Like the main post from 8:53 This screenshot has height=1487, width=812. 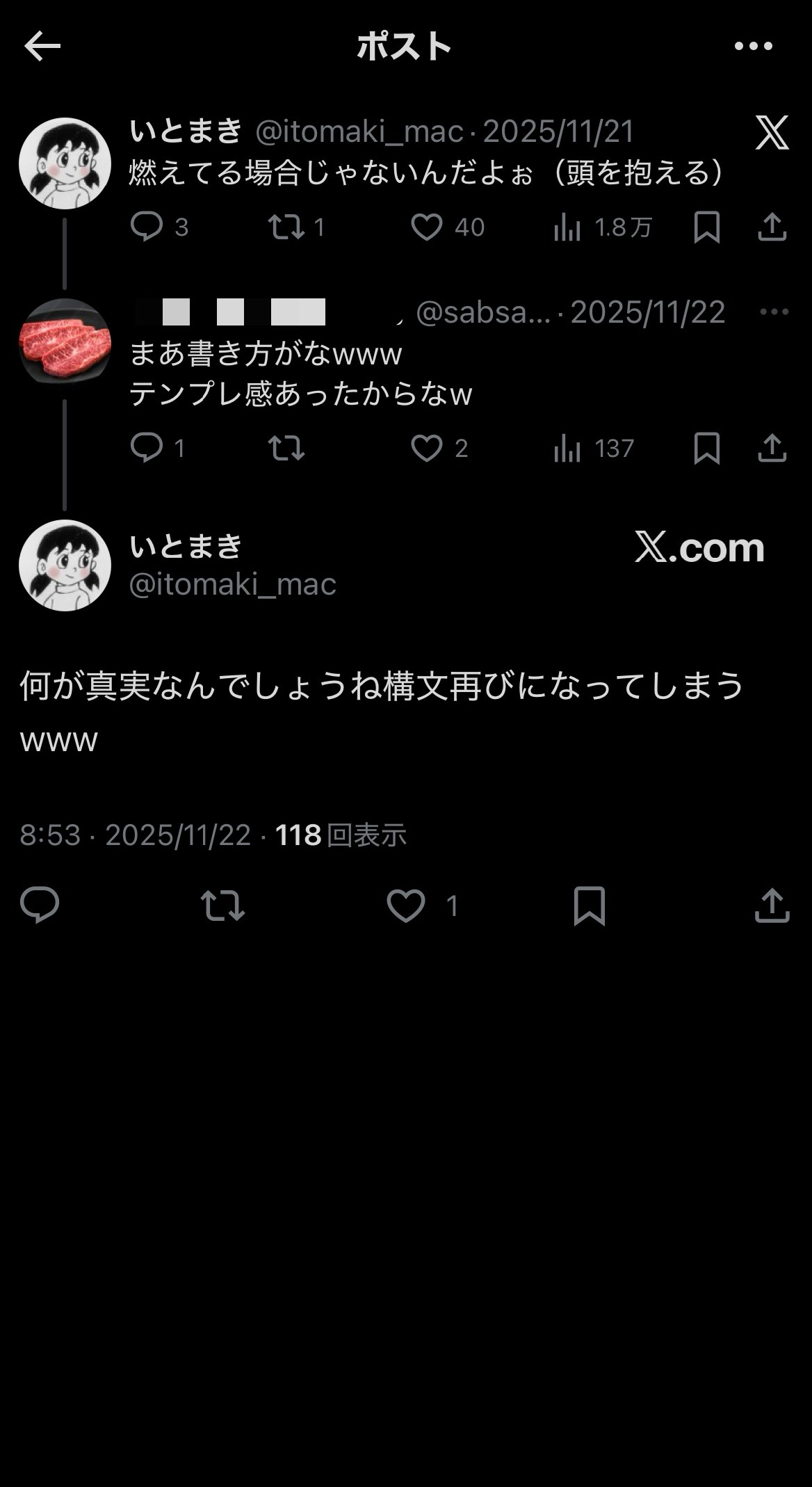(406, 905)
